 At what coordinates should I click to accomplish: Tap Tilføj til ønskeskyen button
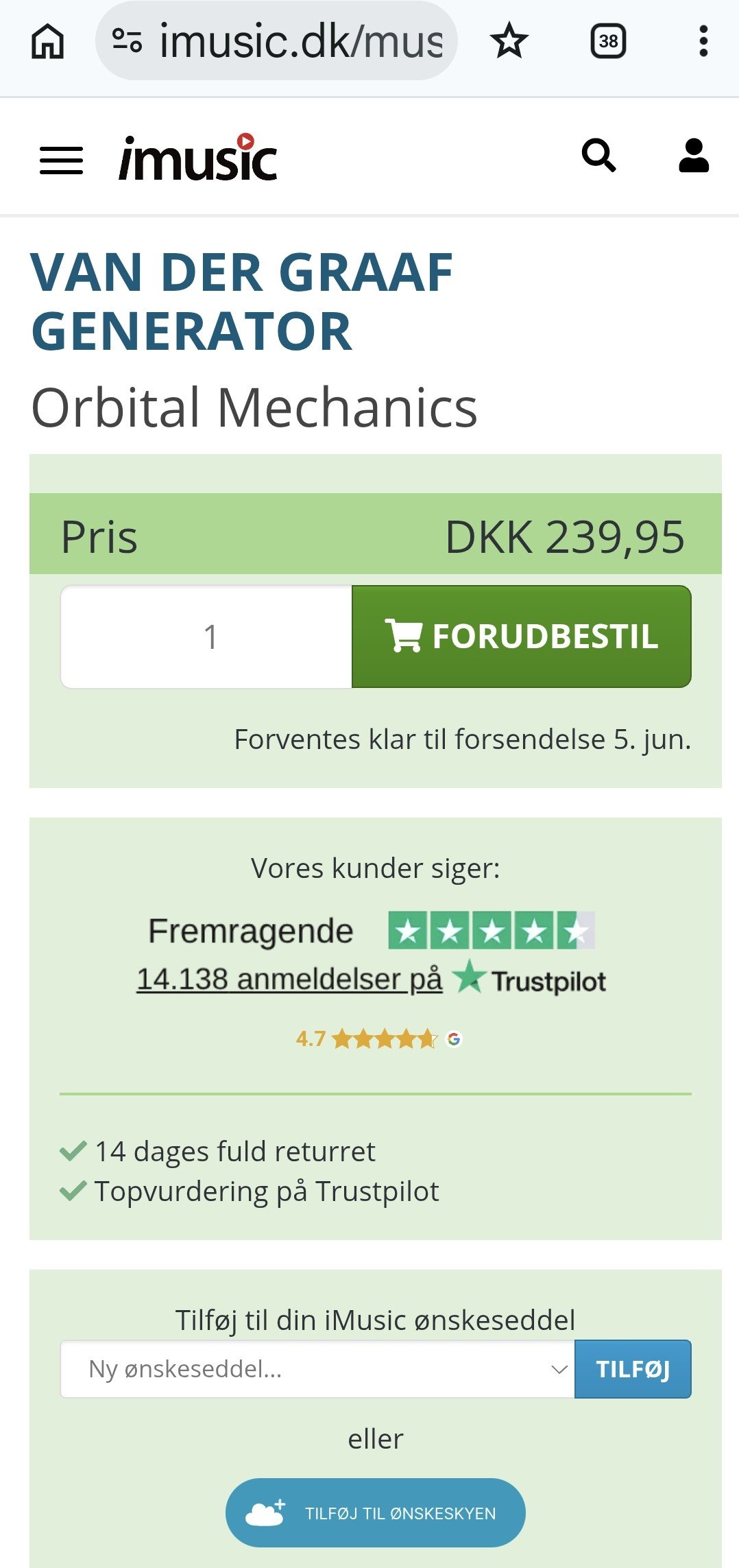375,1512
